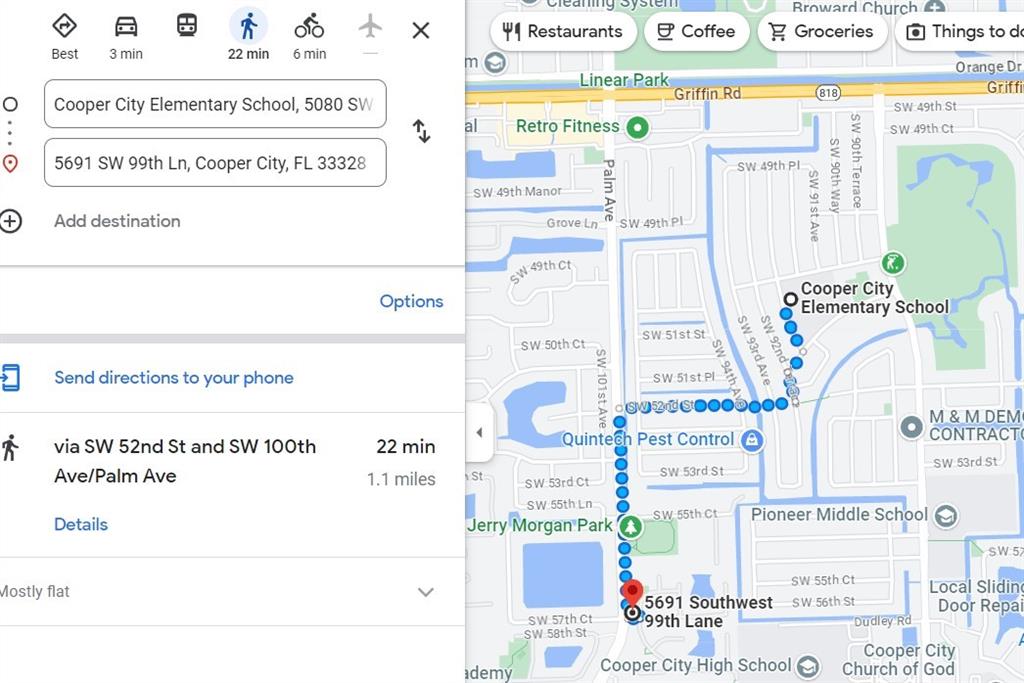This screenshot has width=1024, height=683.
Task: Select the Best travel mode
Action: tap(64, 36)
